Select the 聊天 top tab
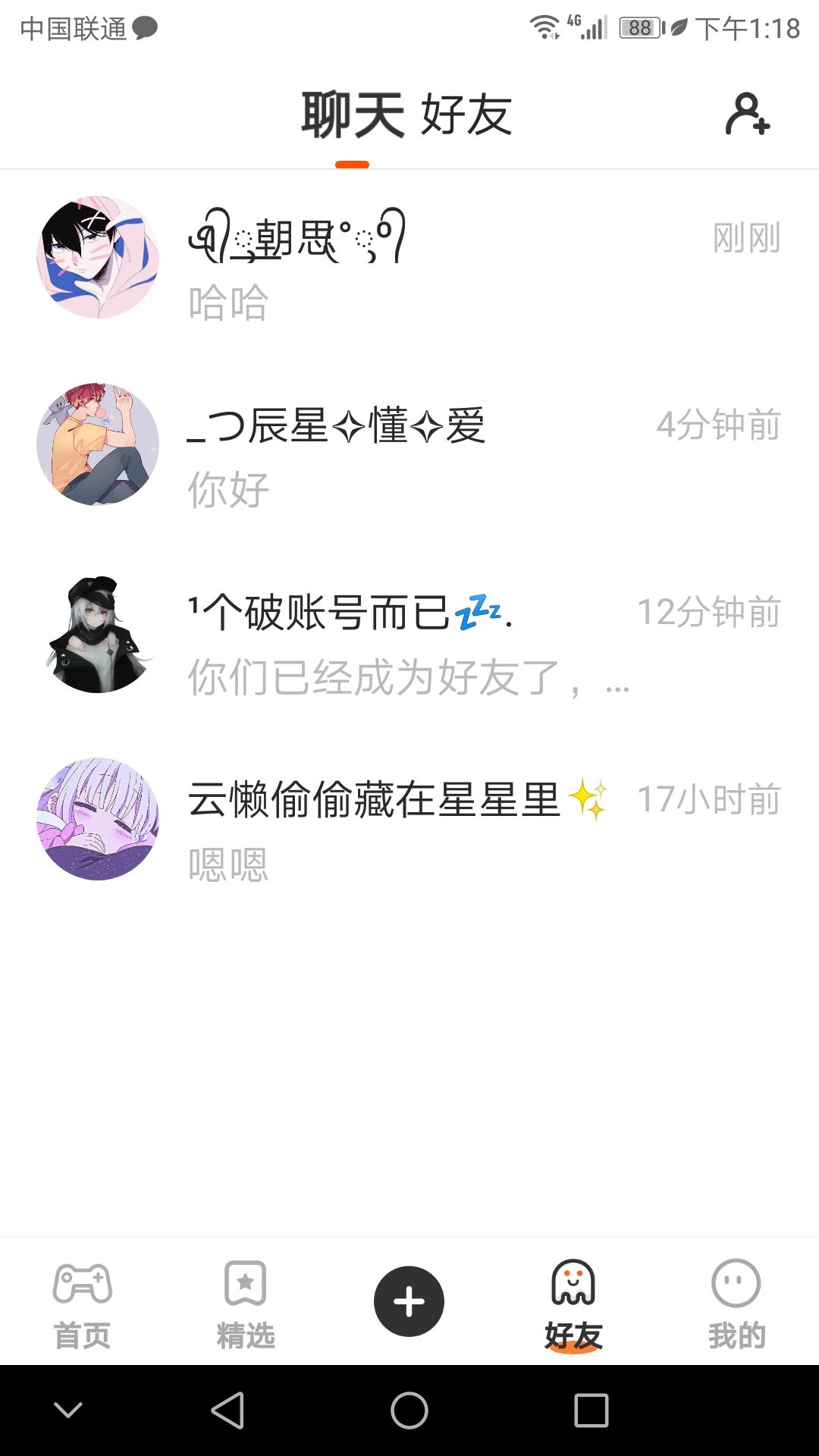The image size is (819, 1456). point(353,115)
